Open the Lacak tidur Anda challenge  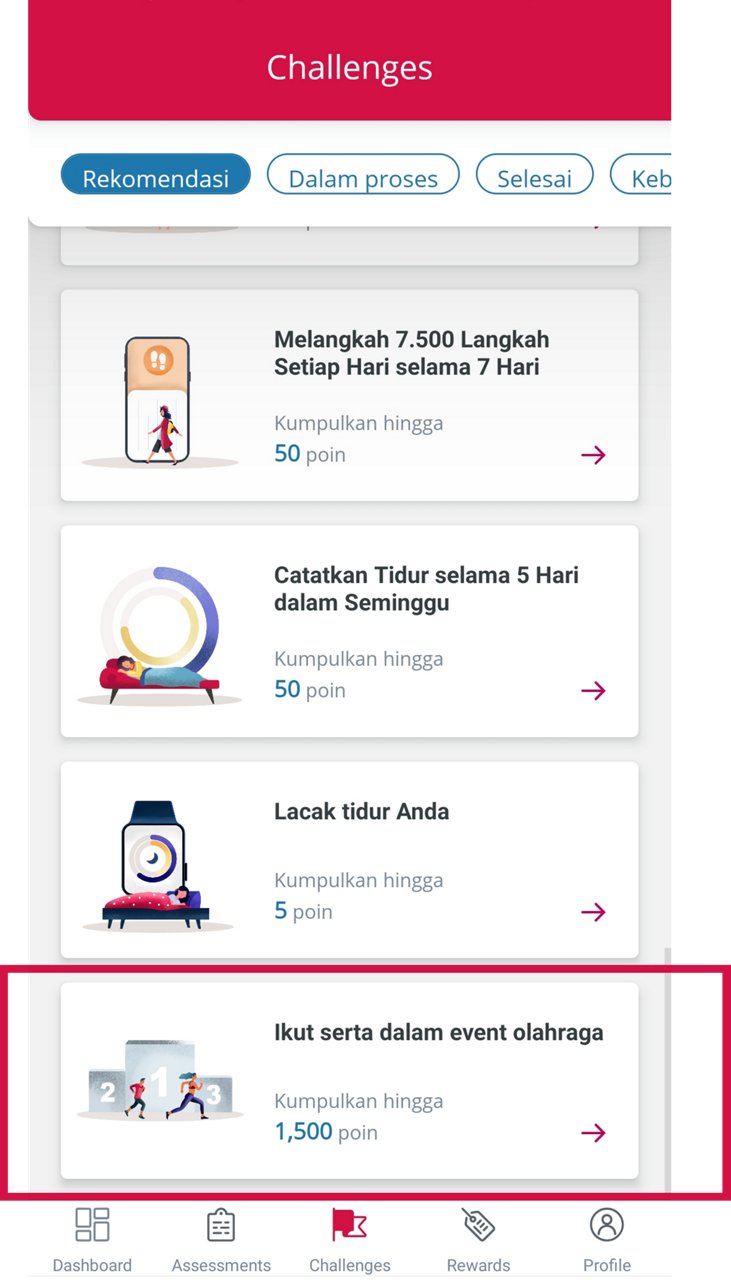(349, 859)
